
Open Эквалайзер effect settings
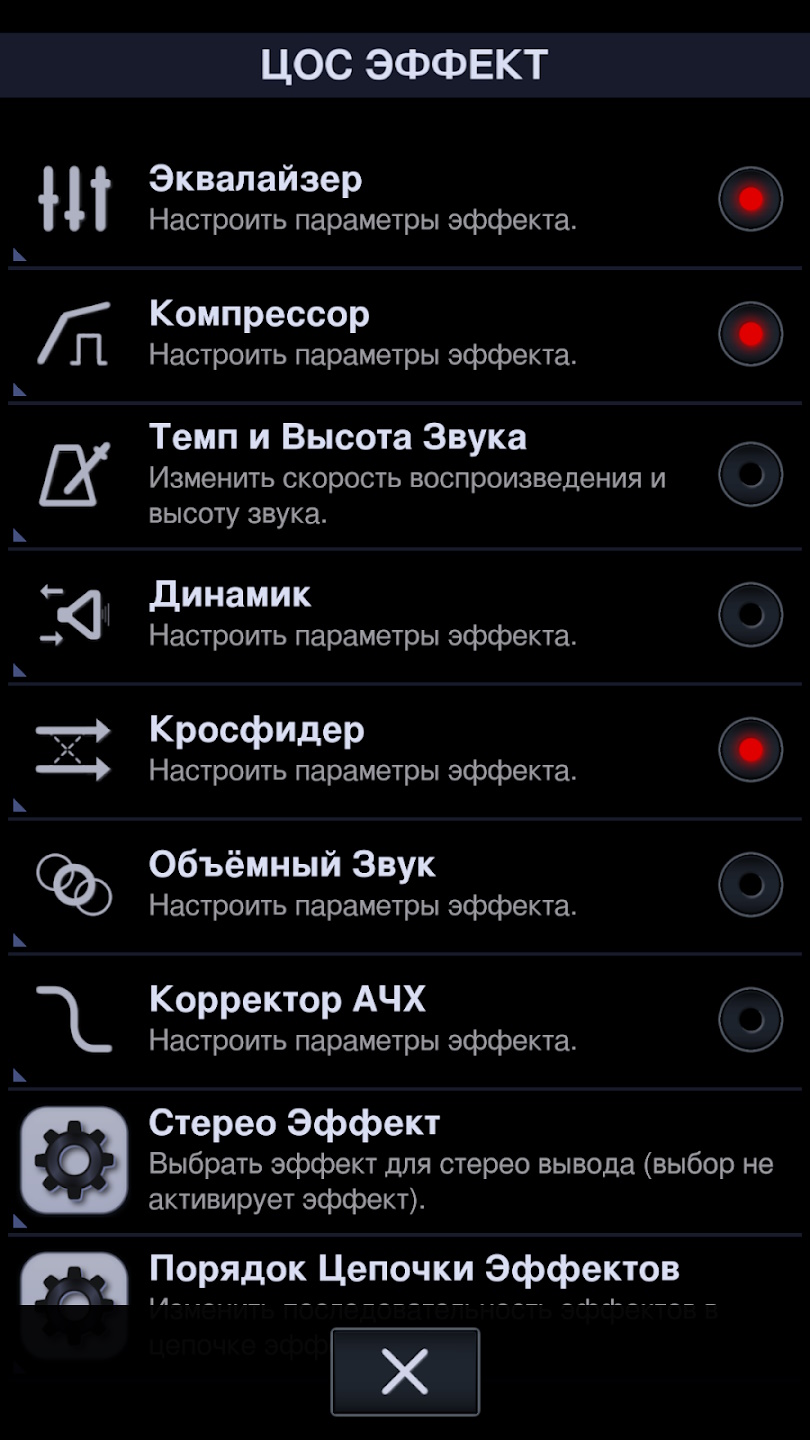click(360, 199)
